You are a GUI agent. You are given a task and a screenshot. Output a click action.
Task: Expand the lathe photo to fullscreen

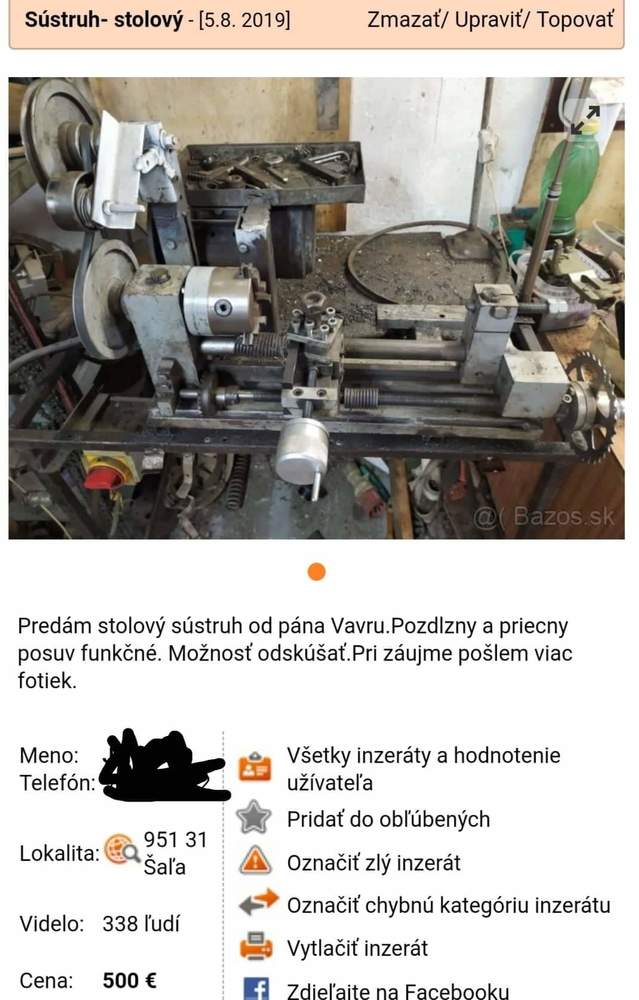(586, 118)
